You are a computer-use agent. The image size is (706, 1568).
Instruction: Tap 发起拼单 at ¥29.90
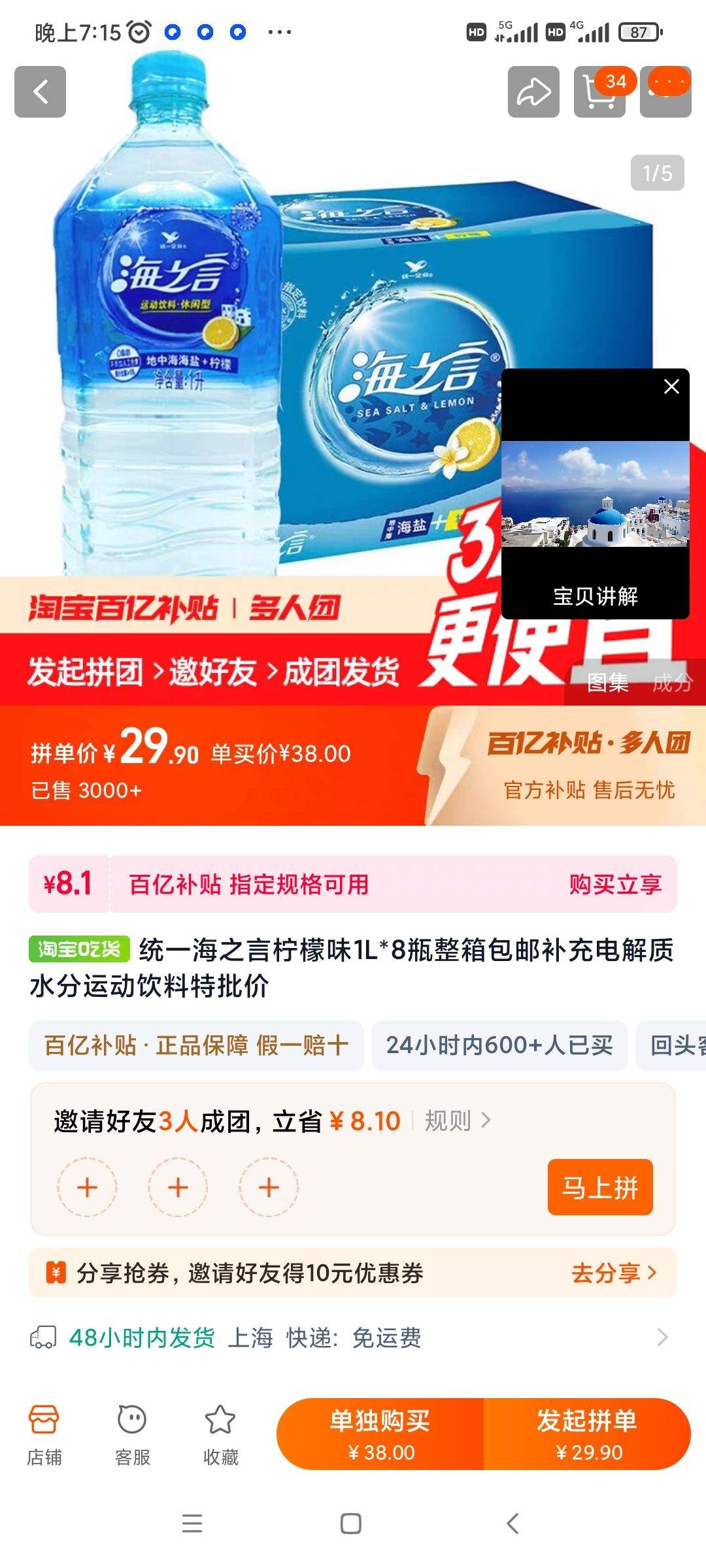click(x=587, y=1434)
